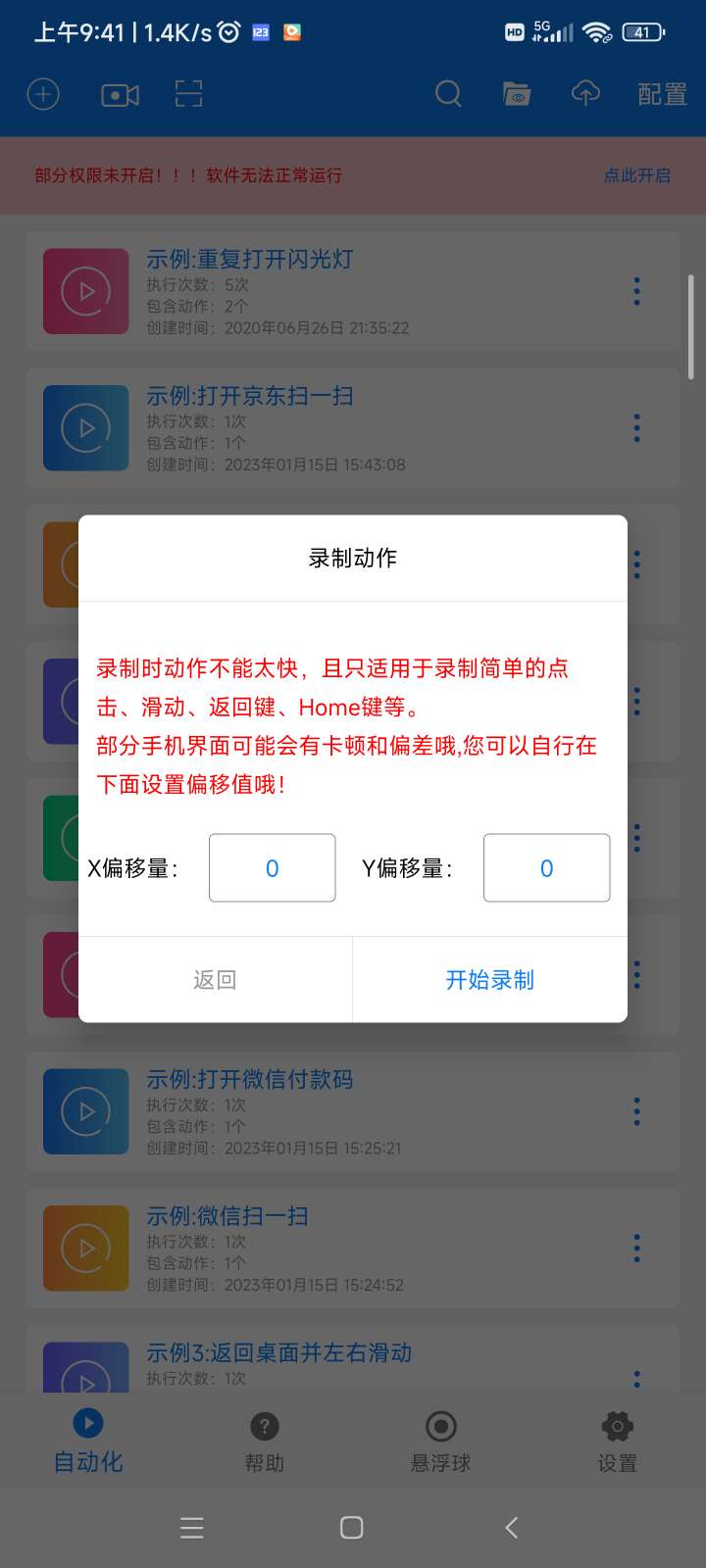Viewport: 706px width, 1568px height.
Task: Go to the system home screen
Action: tap(352, 1527)
